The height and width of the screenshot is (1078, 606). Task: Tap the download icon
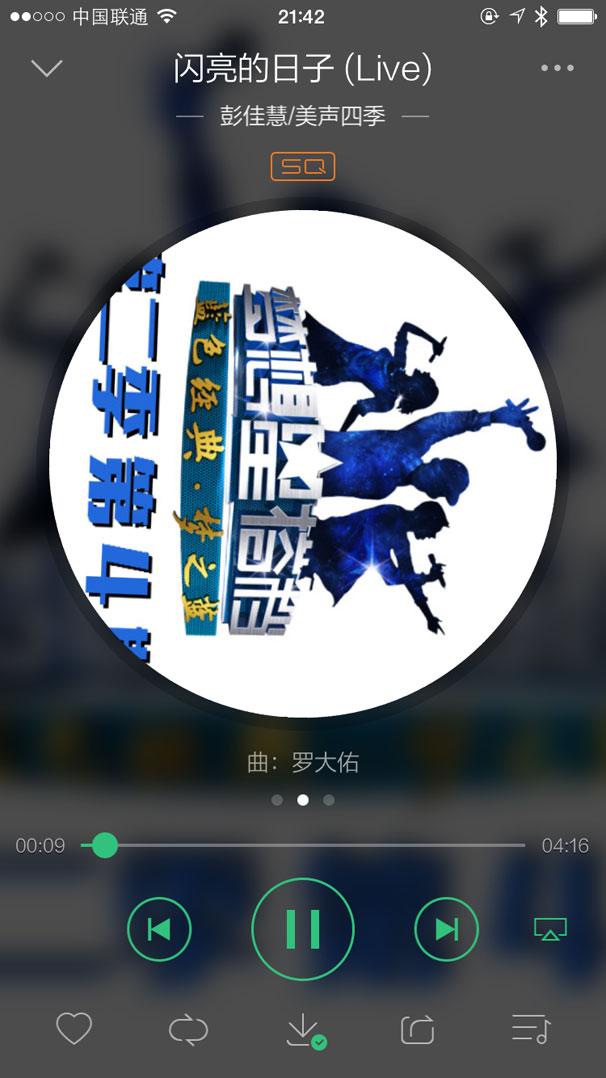(303, 1029)
